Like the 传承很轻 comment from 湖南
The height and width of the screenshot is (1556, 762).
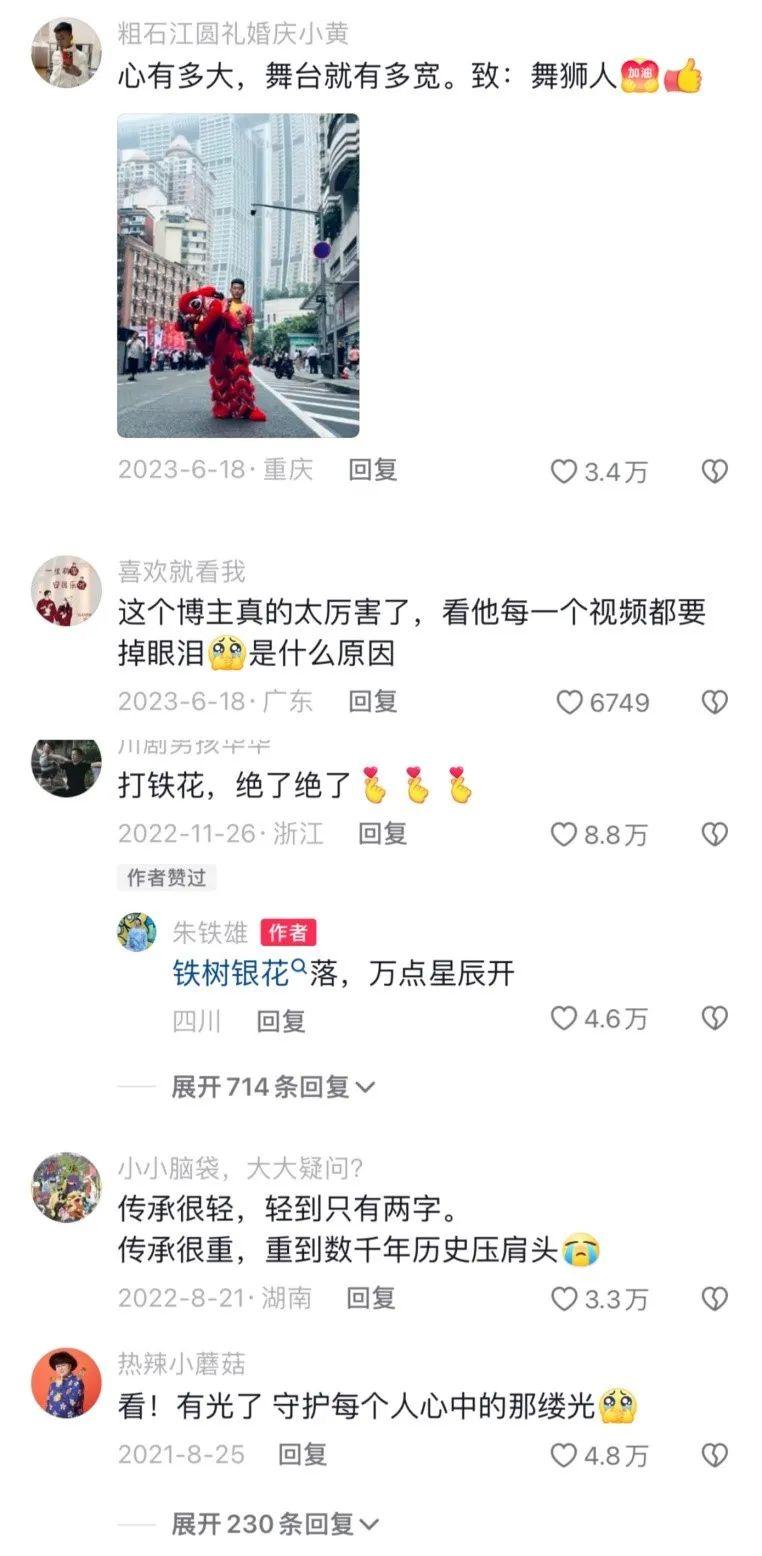565,1298
